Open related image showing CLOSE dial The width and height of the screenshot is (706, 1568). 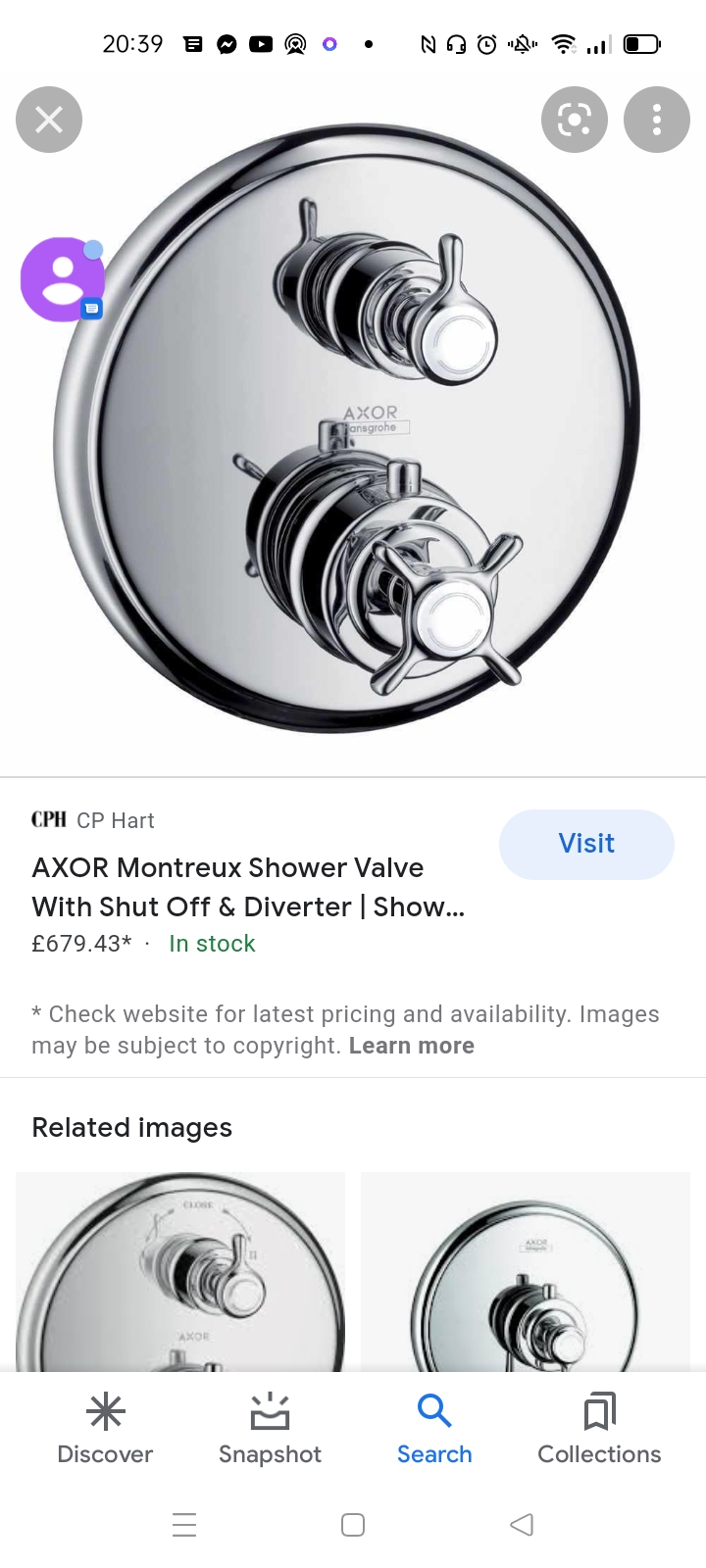click(x=180, y=1271)
